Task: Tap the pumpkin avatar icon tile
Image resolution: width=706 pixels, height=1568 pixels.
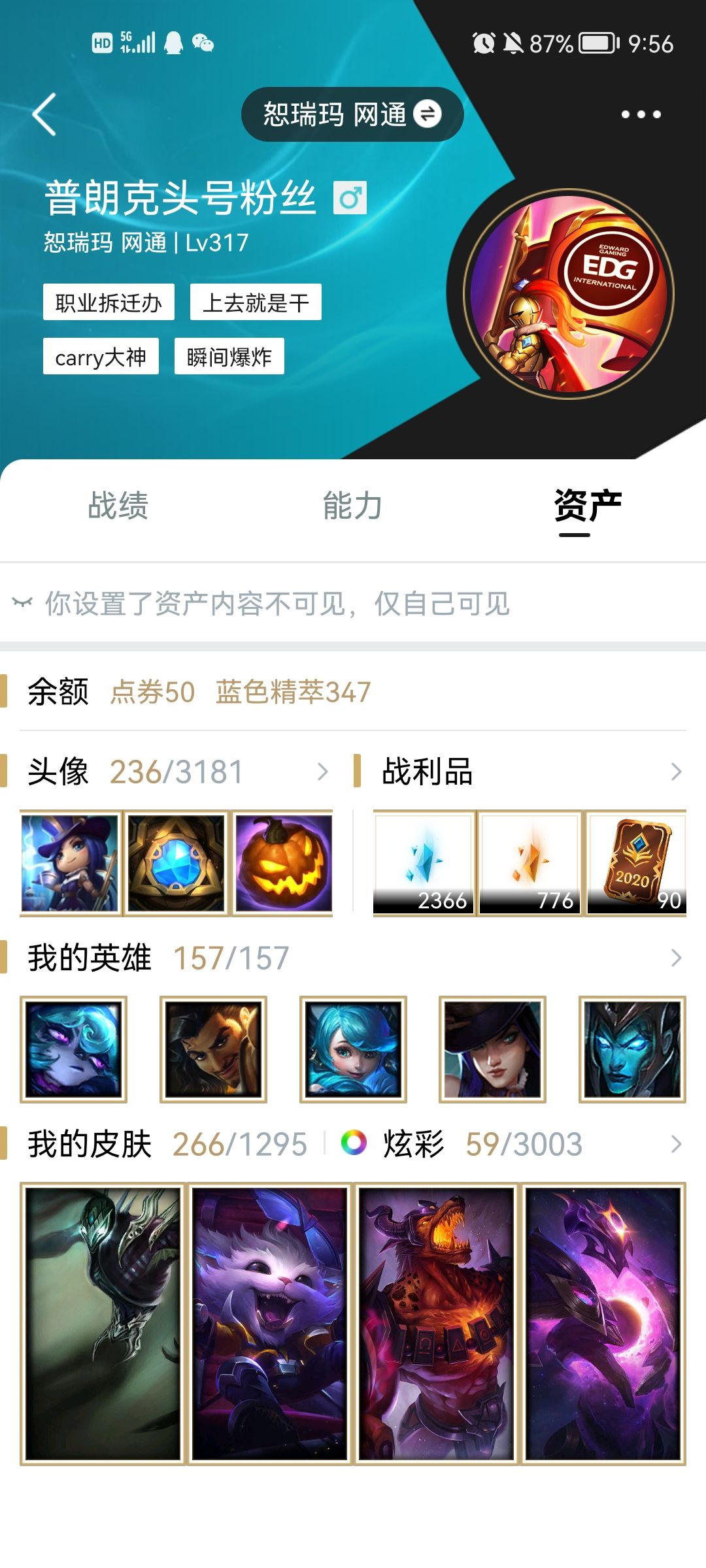Action: [283, 863]
